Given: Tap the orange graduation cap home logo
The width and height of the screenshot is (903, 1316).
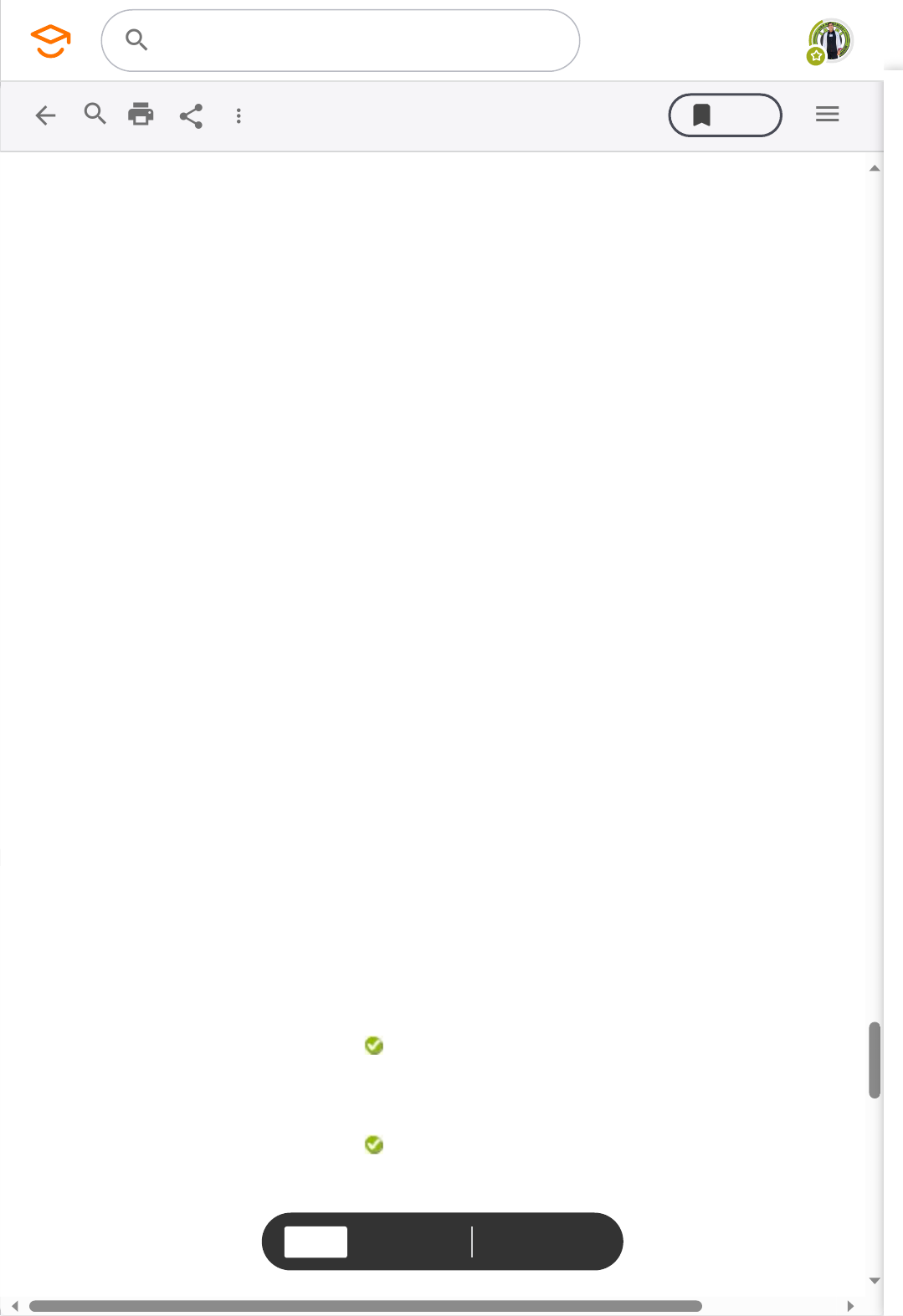Looking at the screenshot, I should point(51,40).
